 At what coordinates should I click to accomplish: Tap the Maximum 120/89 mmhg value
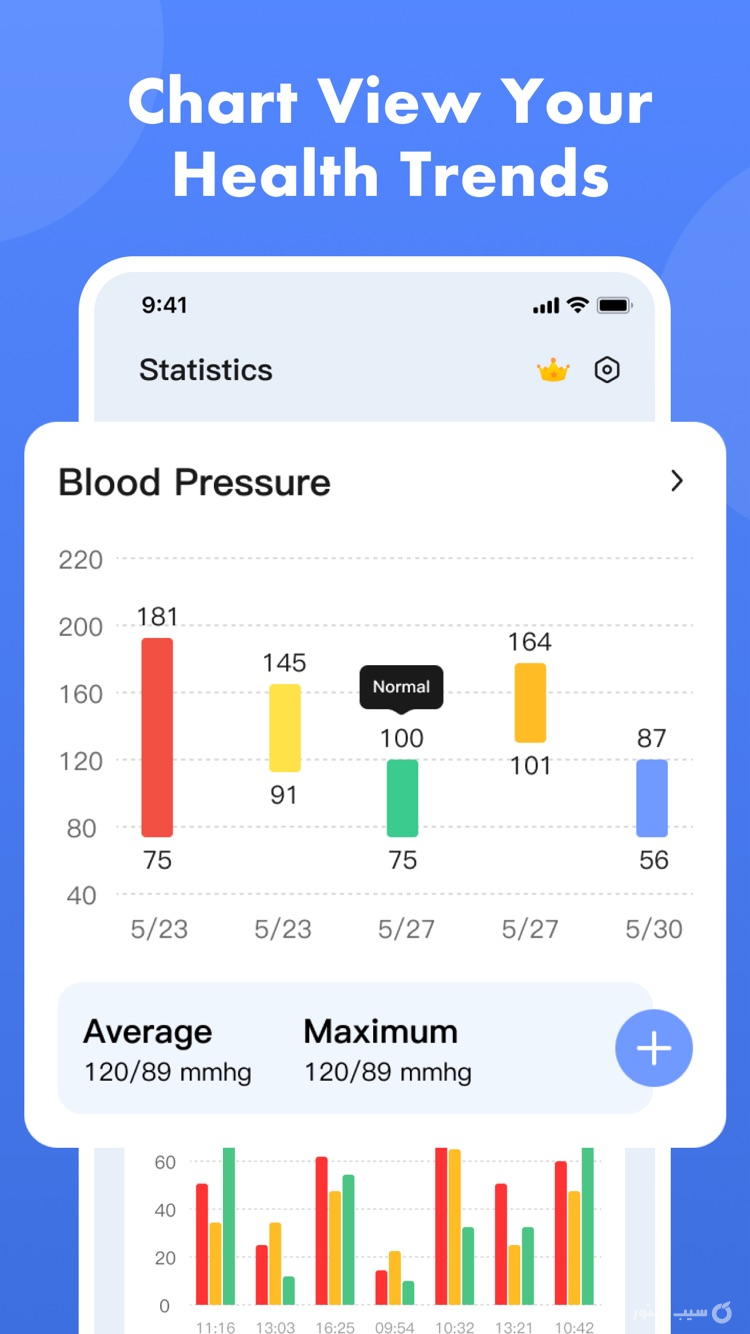coord(386,1072)
